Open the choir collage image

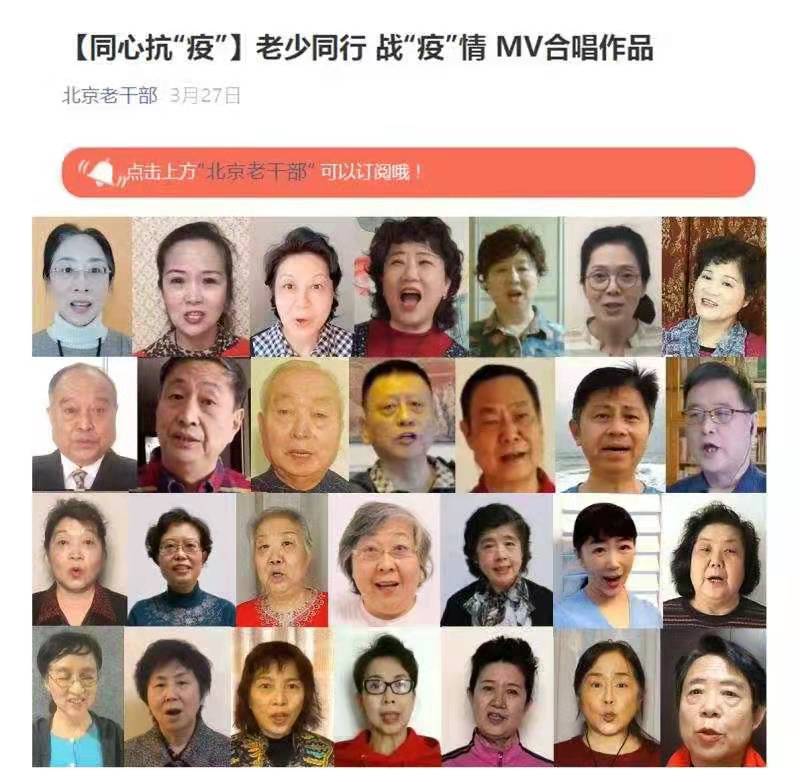click(399, 491)
